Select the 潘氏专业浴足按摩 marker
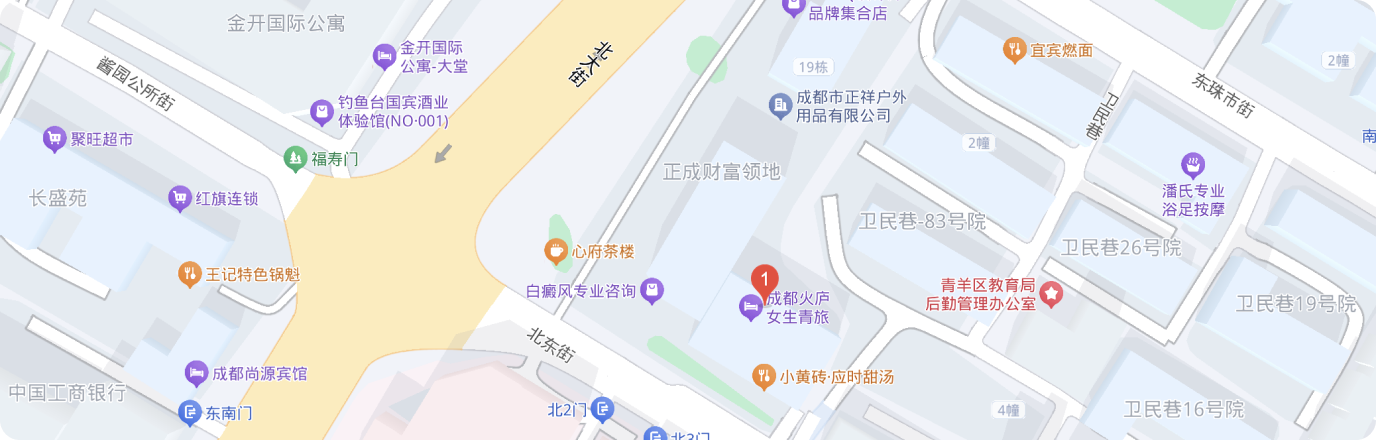Viewport: 1376px width, 440px height. click(x=1193, y=165)
